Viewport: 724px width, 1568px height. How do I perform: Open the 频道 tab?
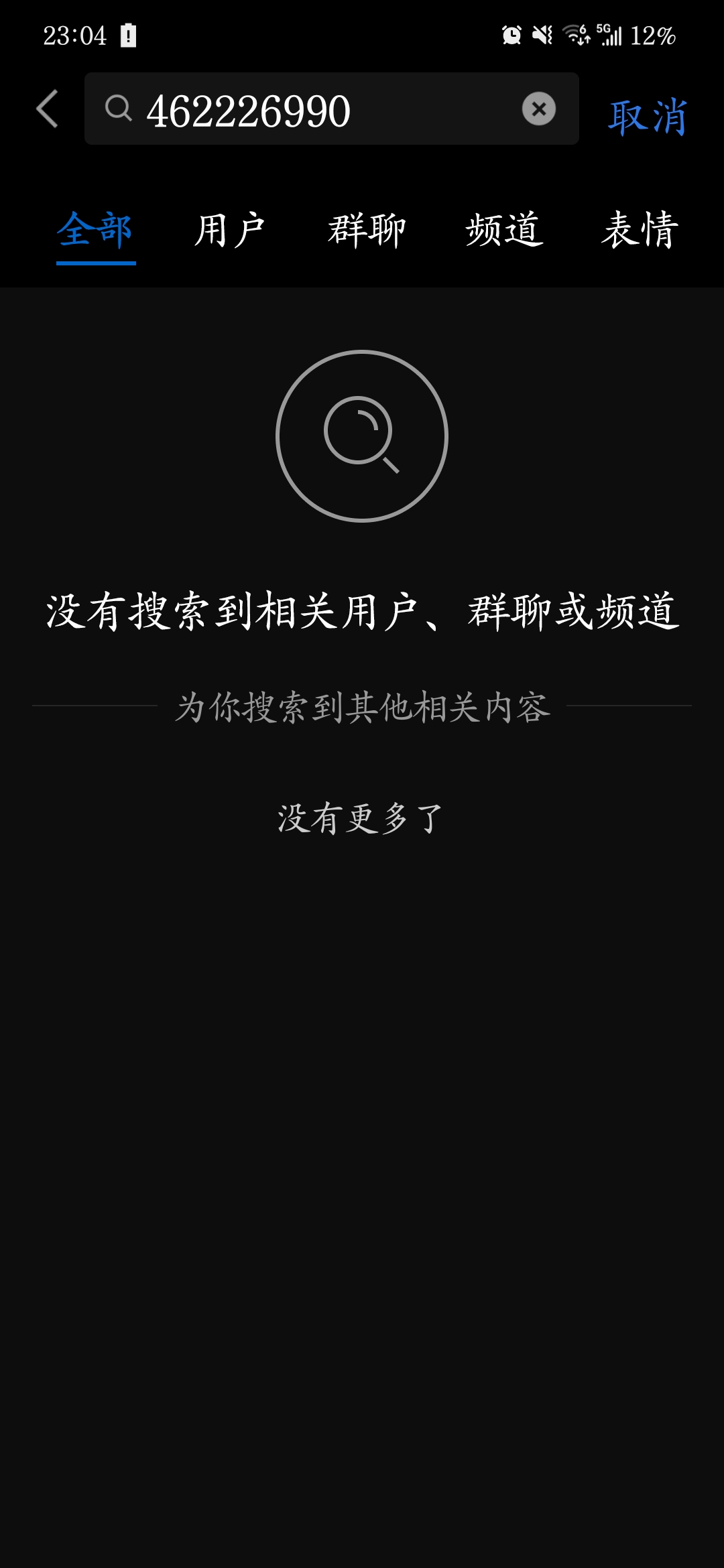click(x=504, y=231)
